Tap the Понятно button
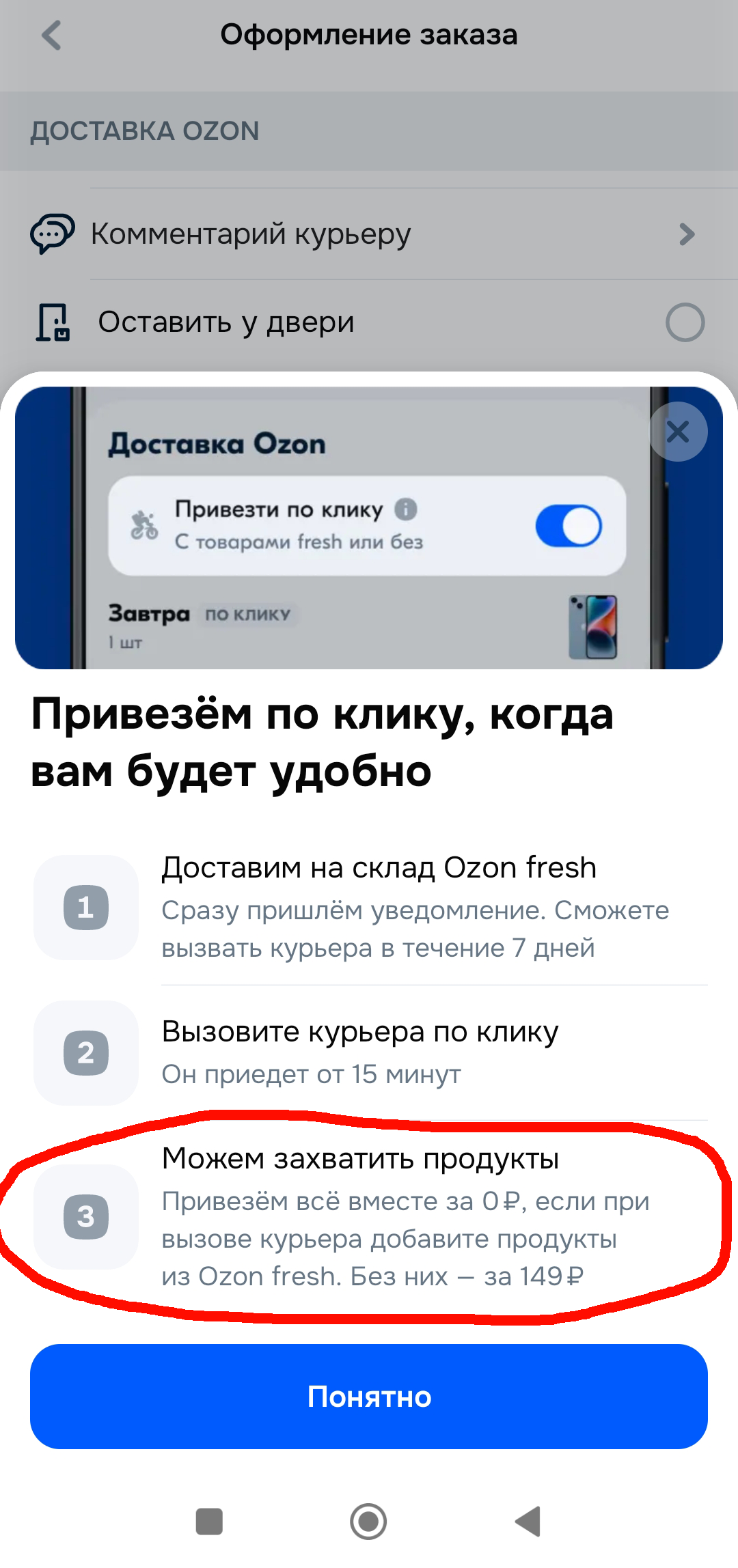Image resolution: width=738 pixels, height=1568 pixels. coord(369,1397)
